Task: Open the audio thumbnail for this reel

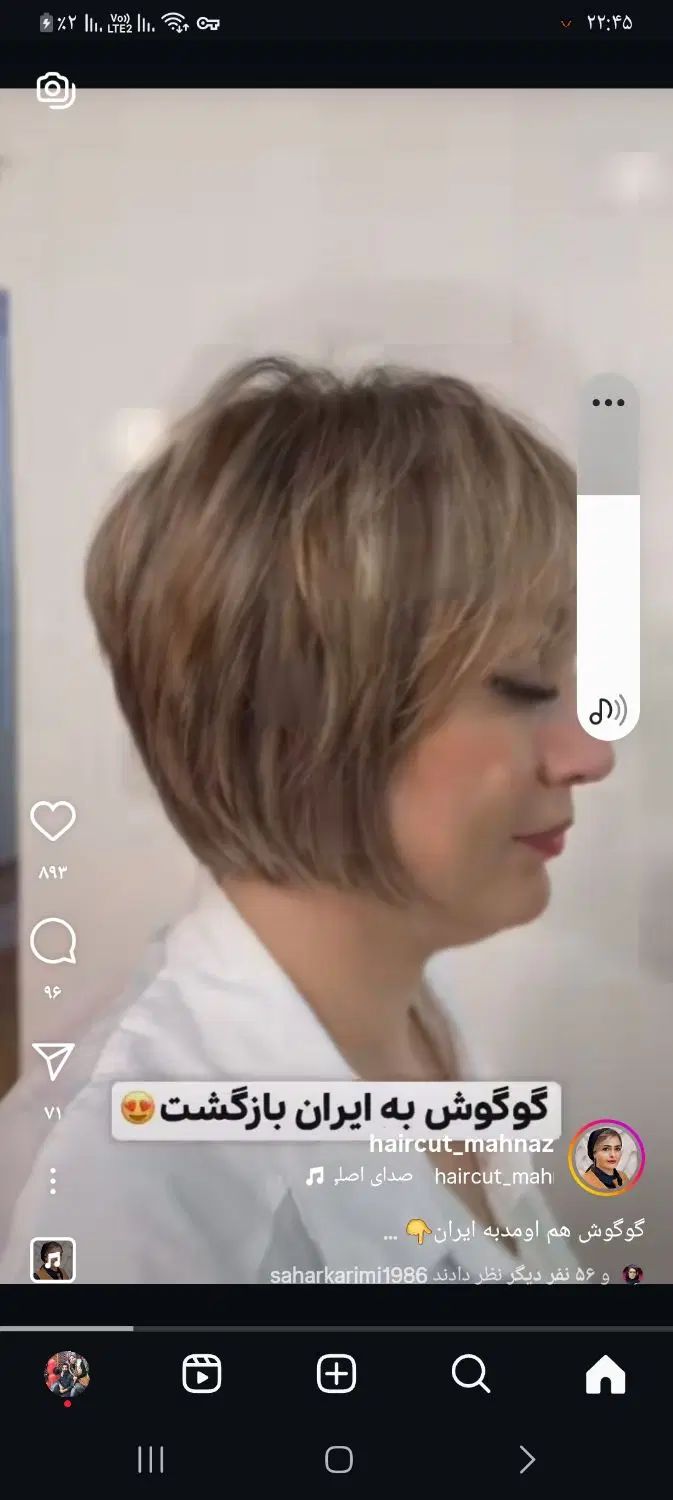Action: tap(53, 1260)
